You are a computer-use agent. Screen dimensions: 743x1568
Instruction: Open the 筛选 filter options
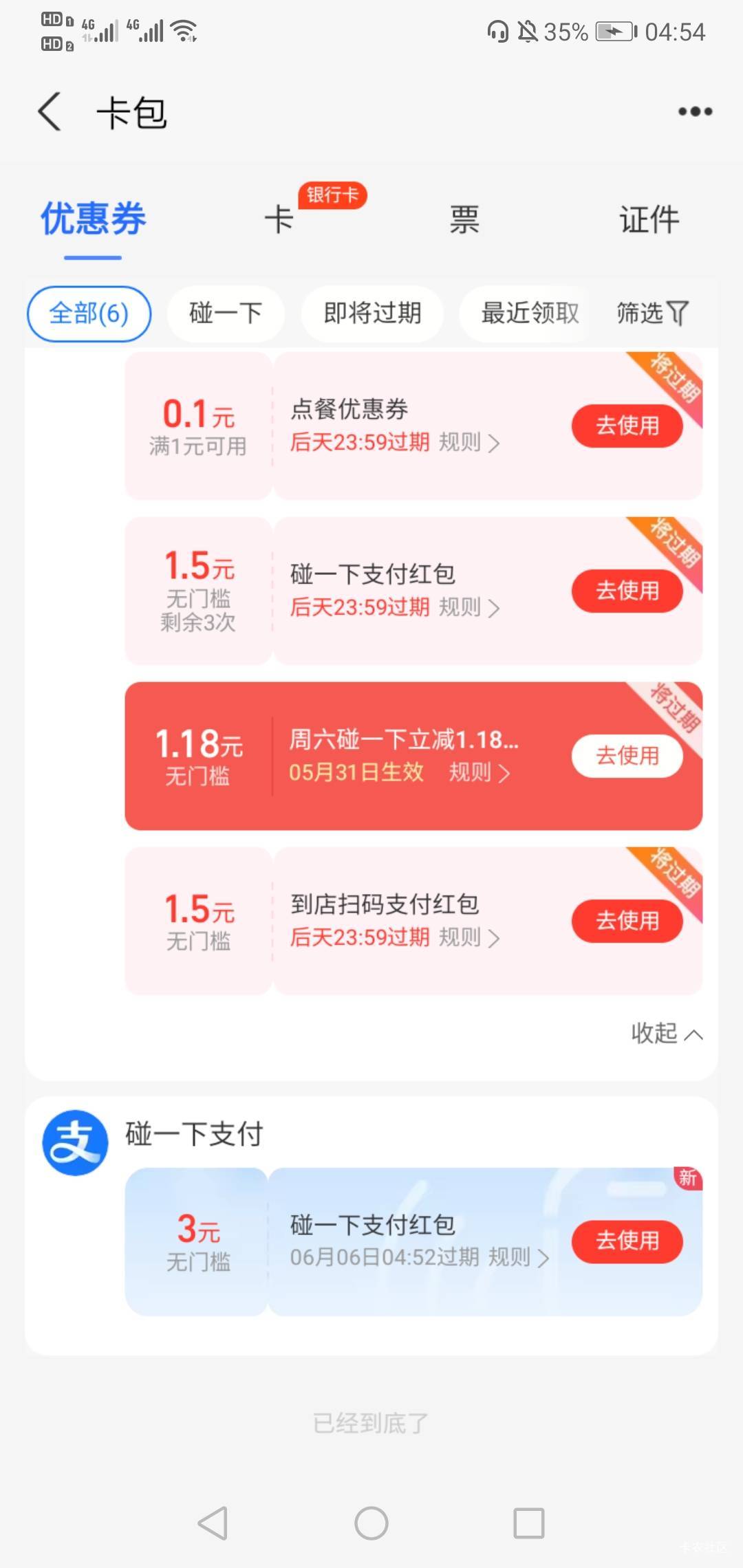[x=652, y=314]
